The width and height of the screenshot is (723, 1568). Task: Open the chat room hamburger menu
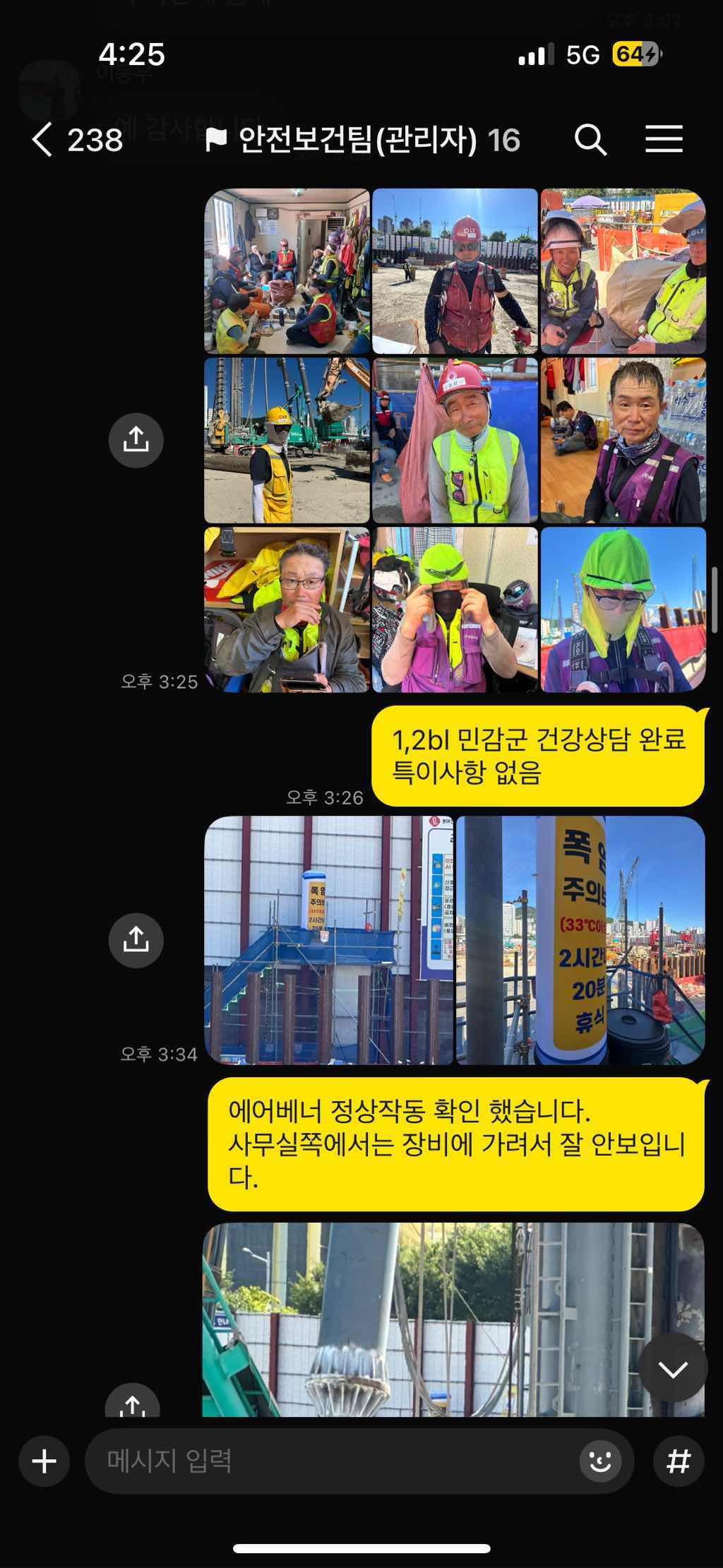coord(664,139)
